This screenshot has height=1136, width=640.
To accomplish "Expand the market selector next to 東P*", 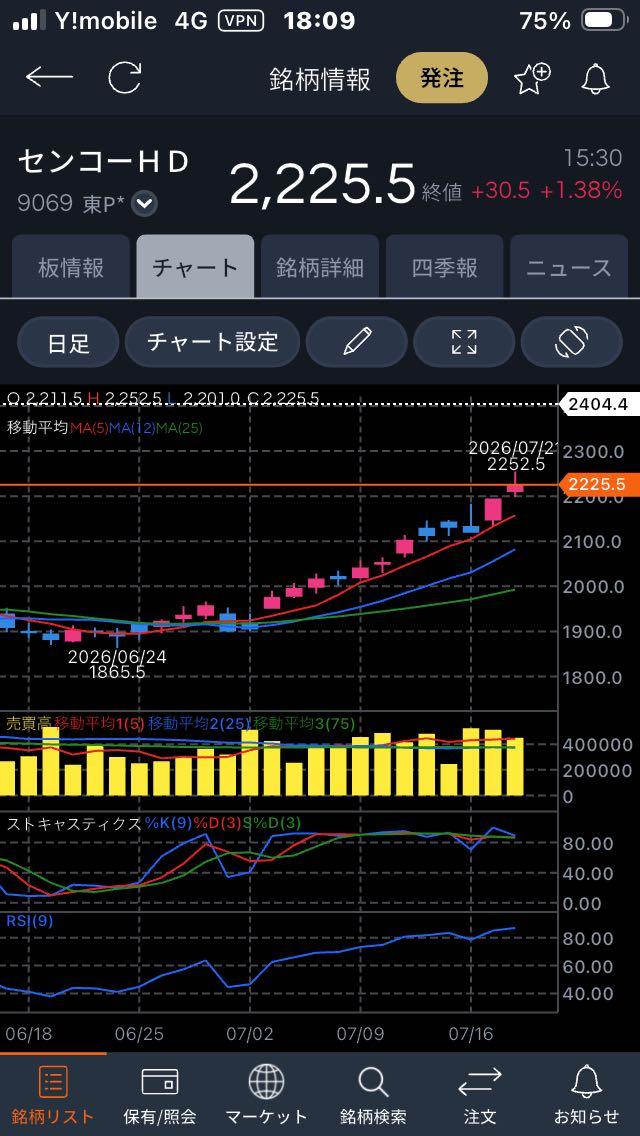I will click(146, 204).
